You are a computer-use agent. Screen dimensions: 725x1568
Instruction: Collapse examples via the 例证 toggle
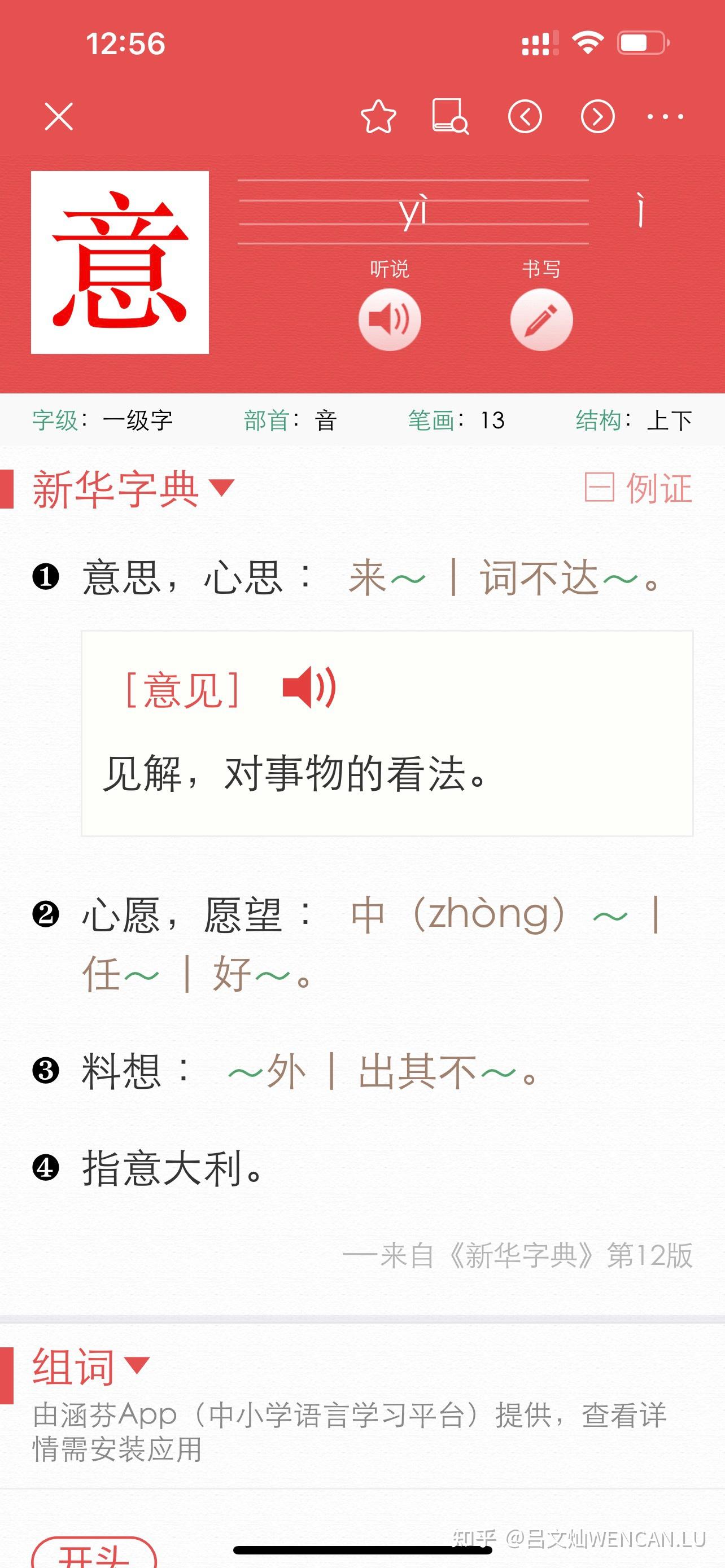click(639, 488)
